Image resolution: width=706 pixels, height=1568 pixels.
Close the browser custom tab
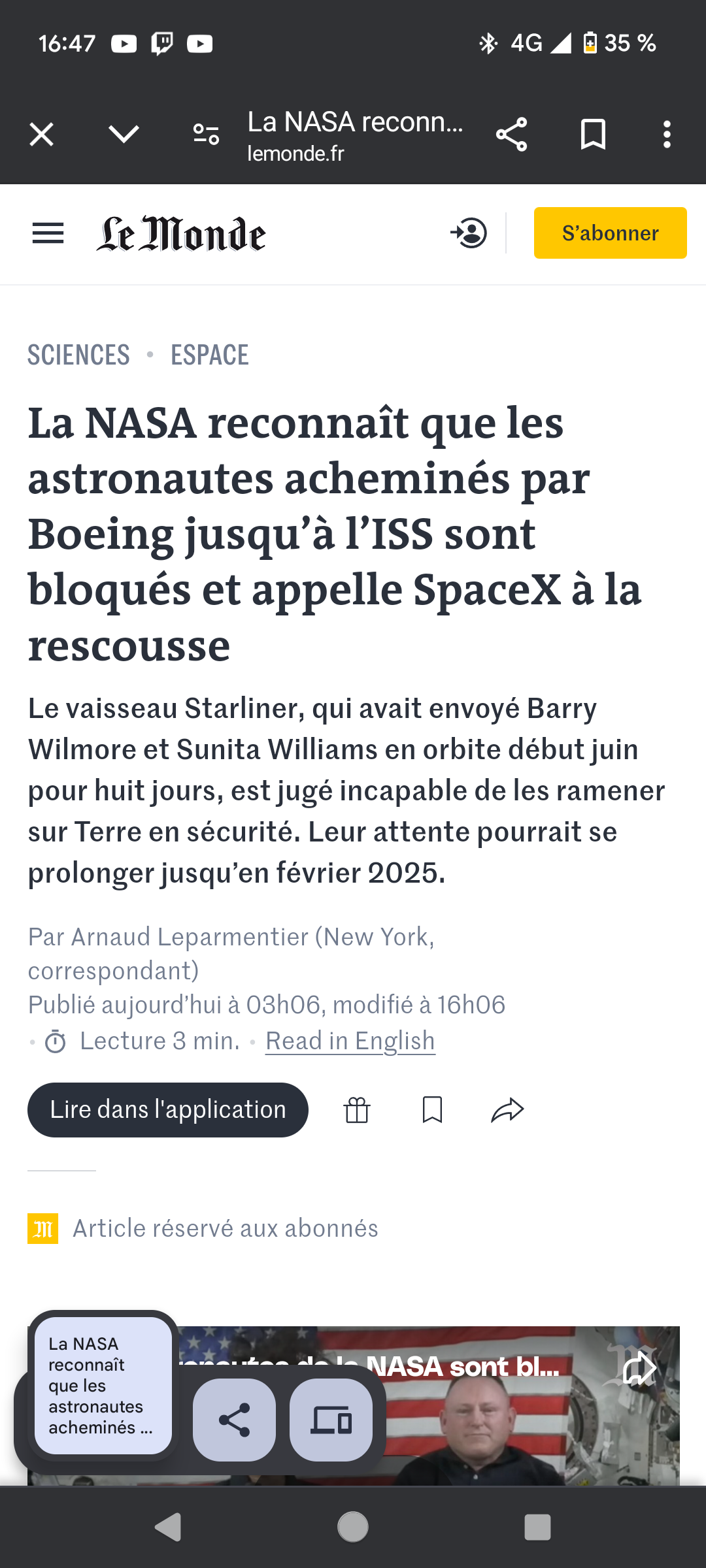click(x=42, y=135)
